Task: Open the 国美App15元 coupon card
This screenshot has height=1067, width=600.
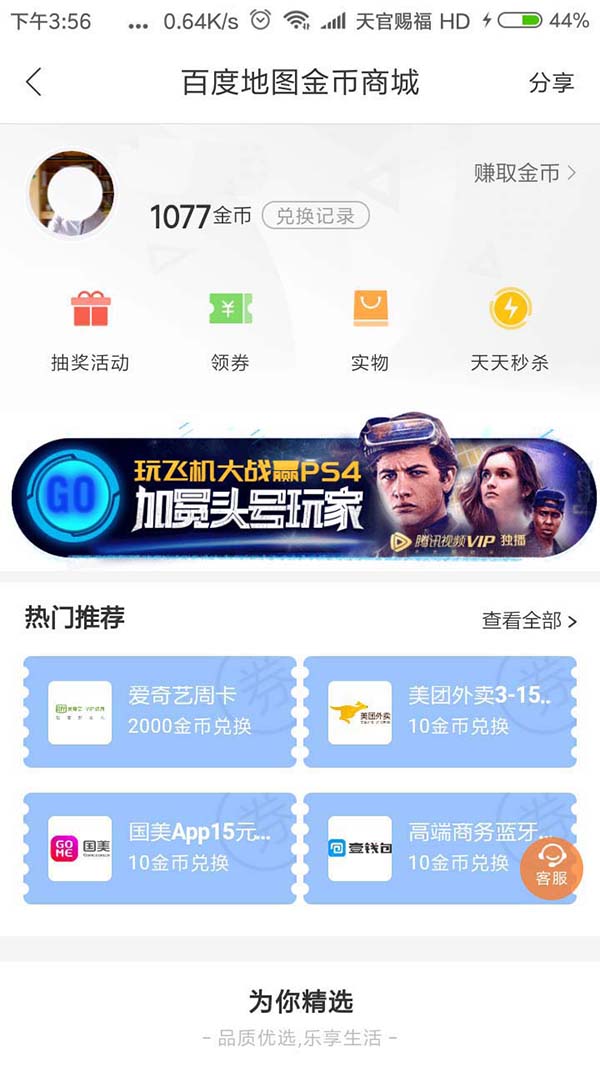Action: click(160, 847)
